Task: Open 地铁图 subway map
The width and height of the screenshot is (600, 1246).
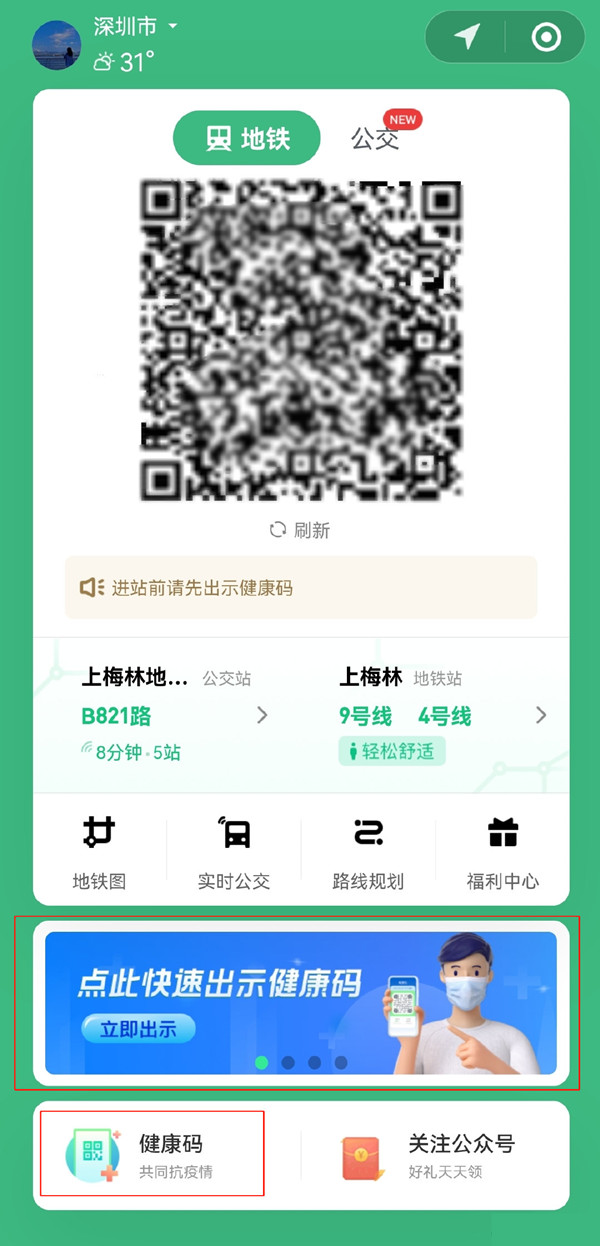Action: point(99,852)
